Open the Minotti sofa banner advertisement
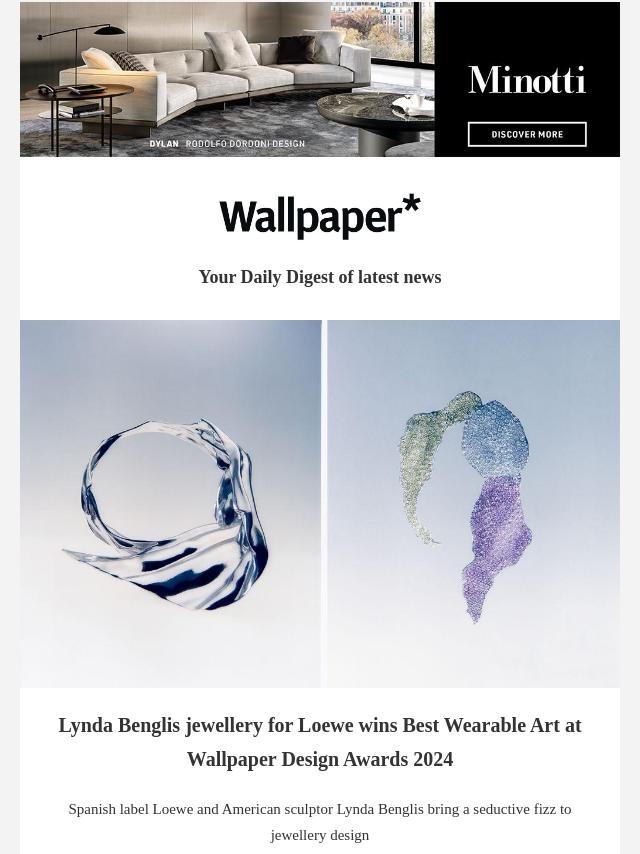640x854 pixels. [x=227, y=79]
